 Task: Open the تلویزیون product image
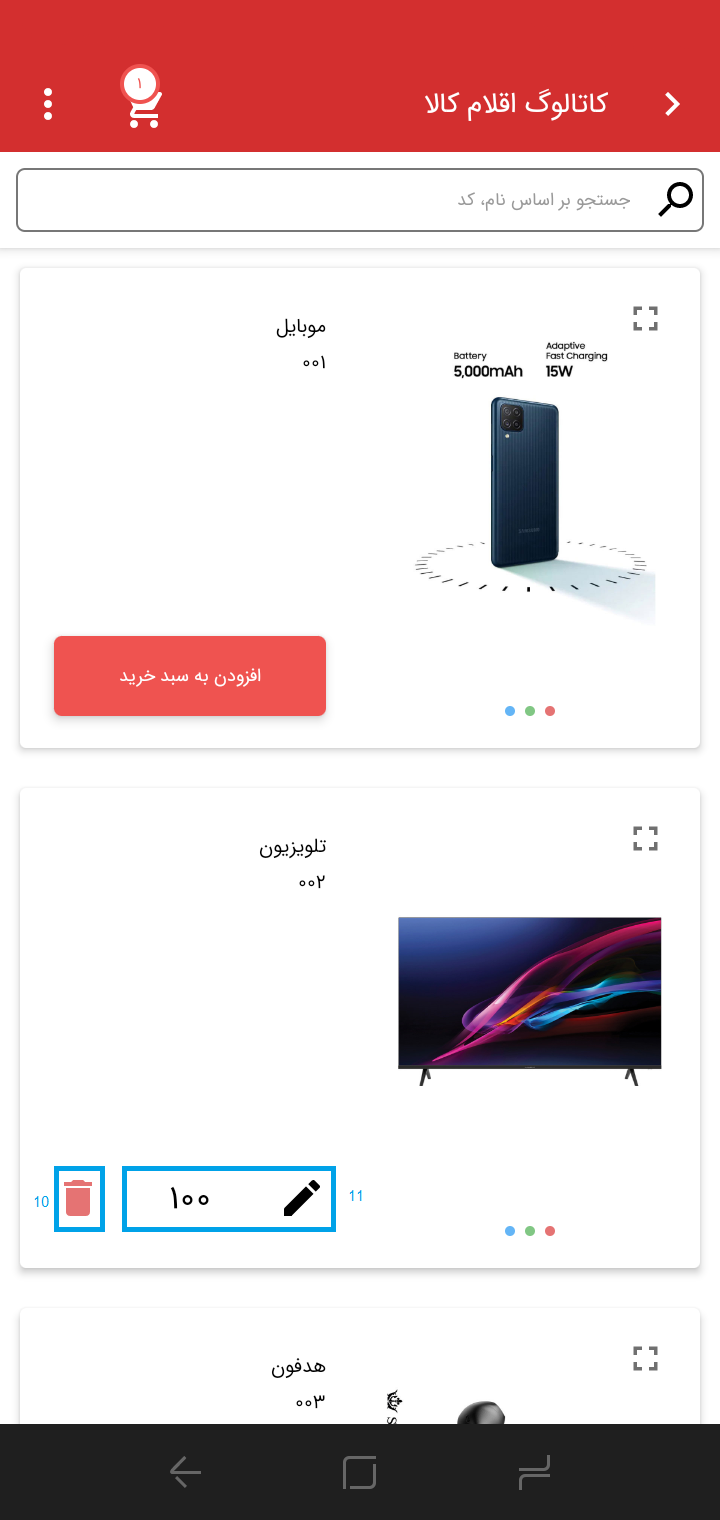point(530,1000)
